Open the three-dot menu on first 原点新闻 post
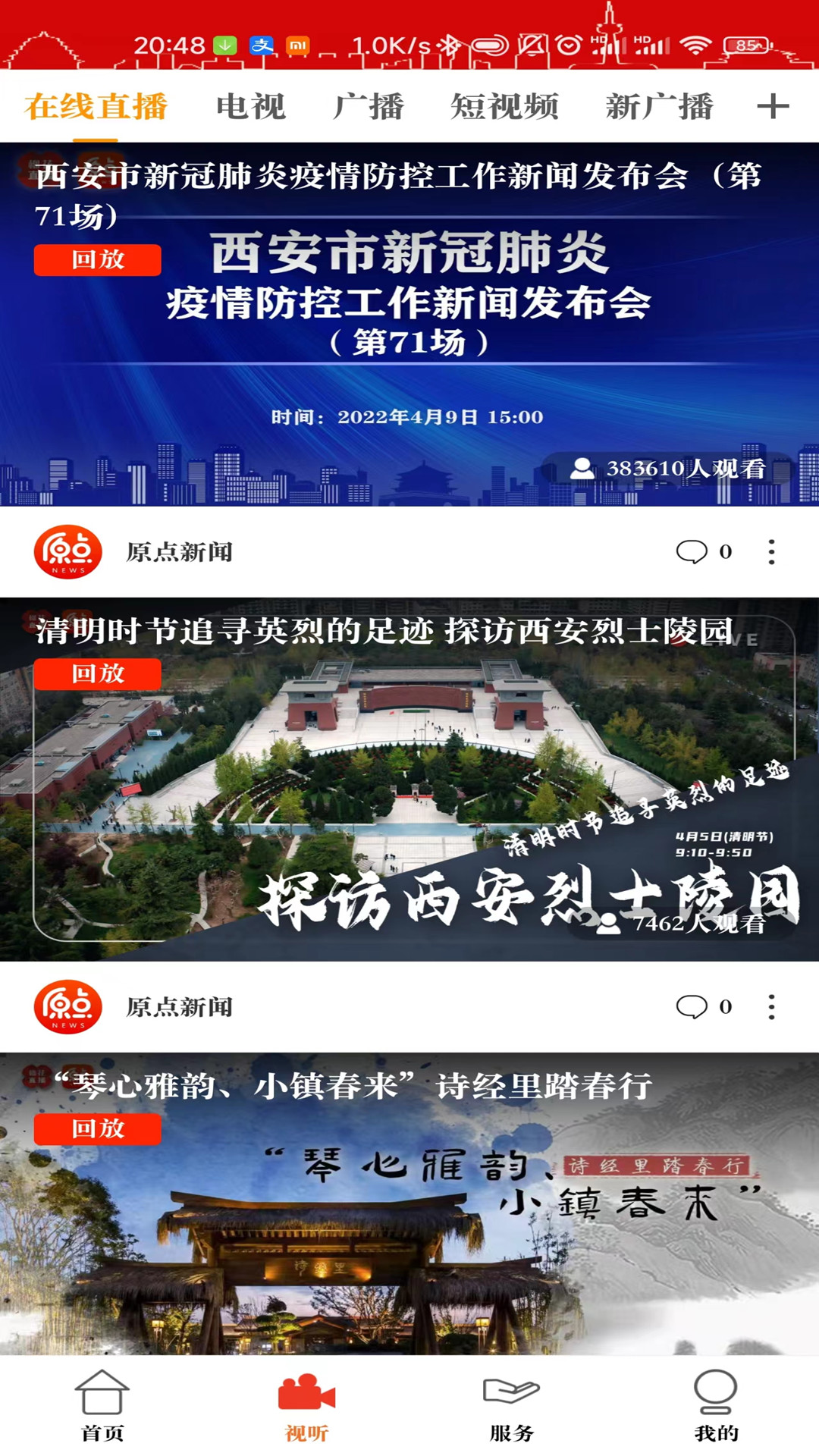The height and width of the screenshot is (1456, 819). tap(770, 554)
